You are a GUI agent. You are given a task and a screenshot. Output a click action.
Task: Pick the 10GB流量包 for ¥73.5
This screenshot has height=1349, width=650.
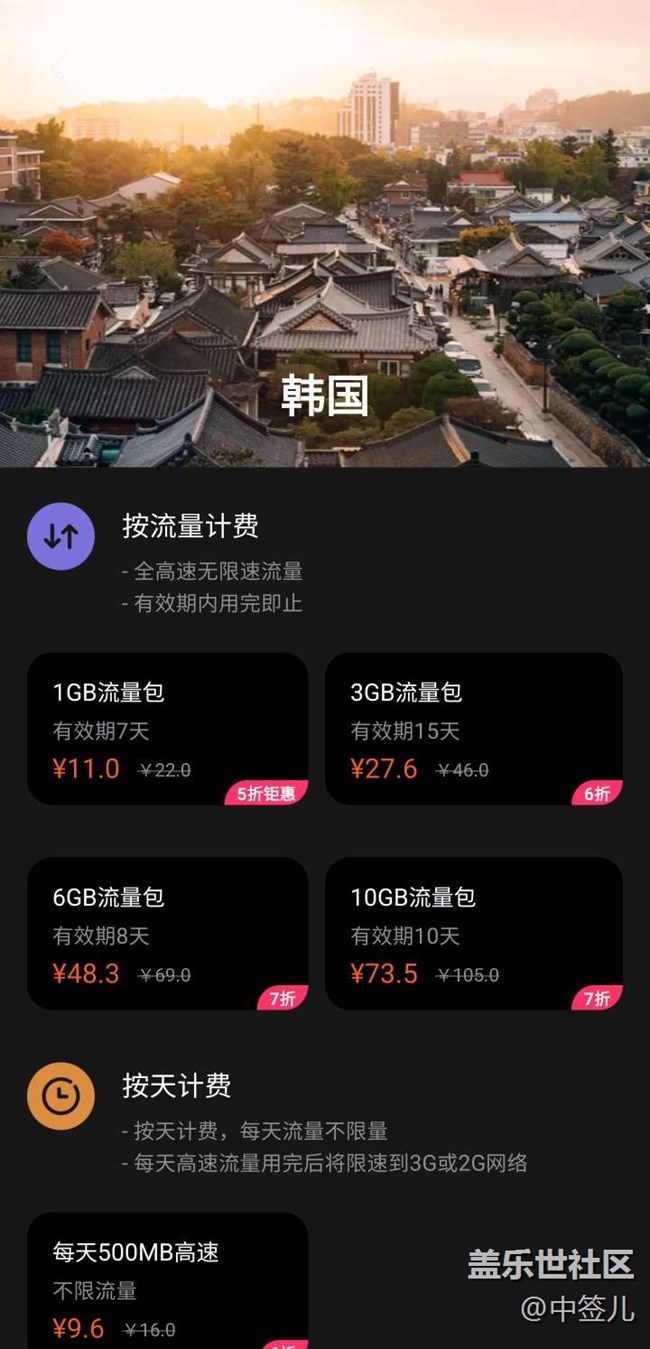tap(474, 933)
